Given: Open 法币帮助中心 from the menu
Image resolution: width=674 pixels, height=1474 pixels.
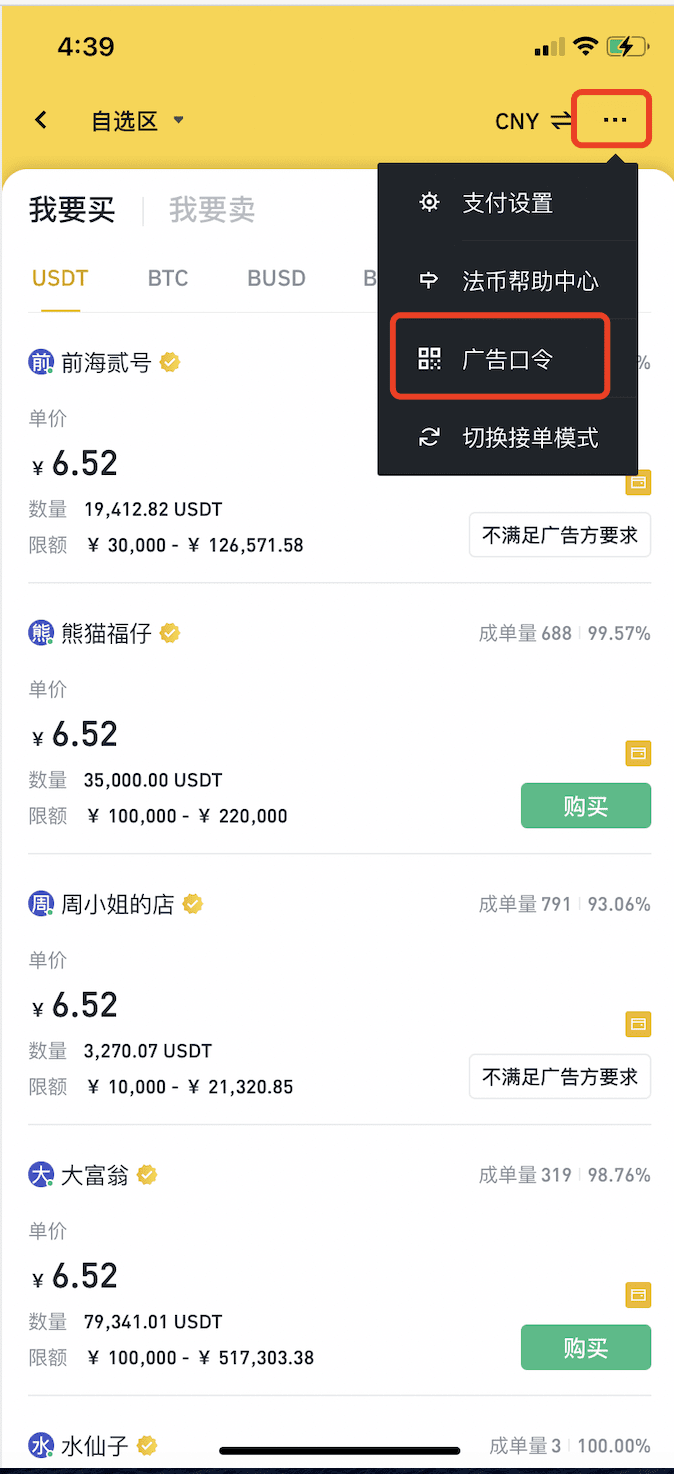Looking at the screenshot, I should coord(508,280).
